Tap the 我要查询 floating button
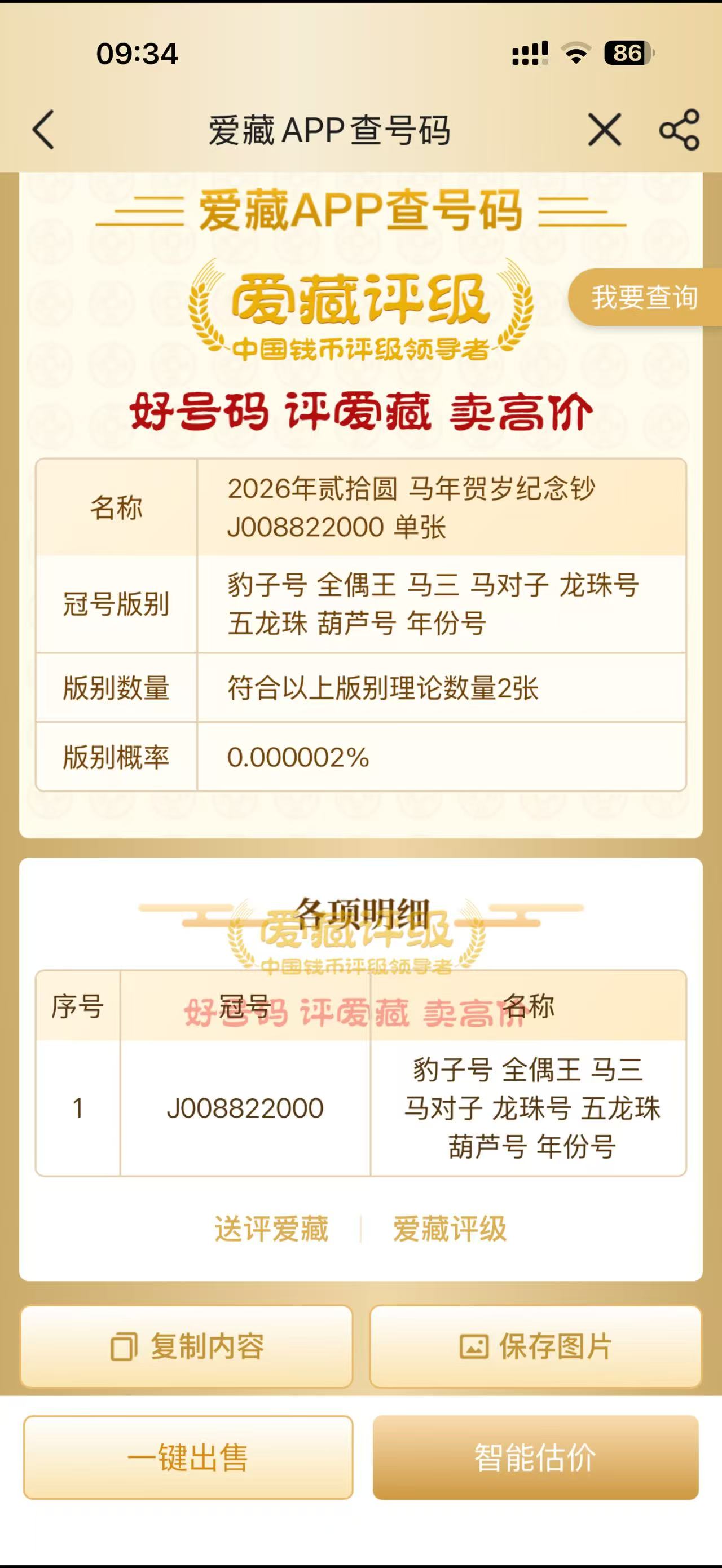 [x=645, y=298]
